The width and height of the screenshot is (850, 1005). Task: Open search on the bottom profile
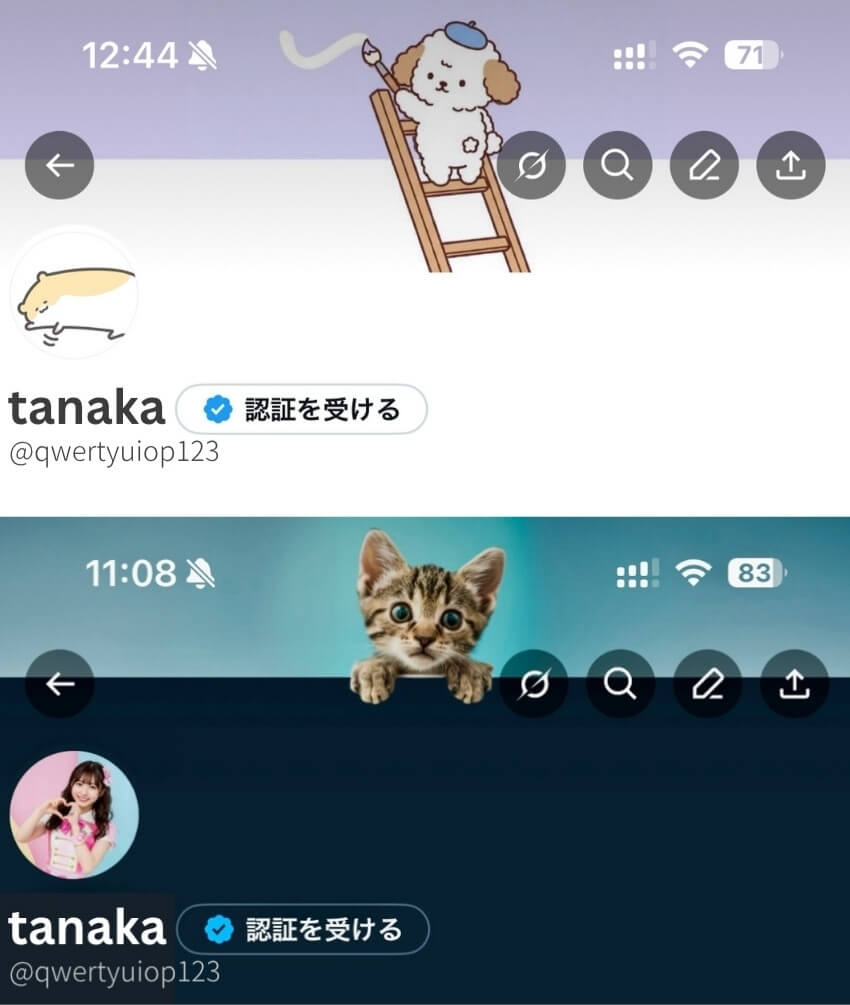(620, 684)
